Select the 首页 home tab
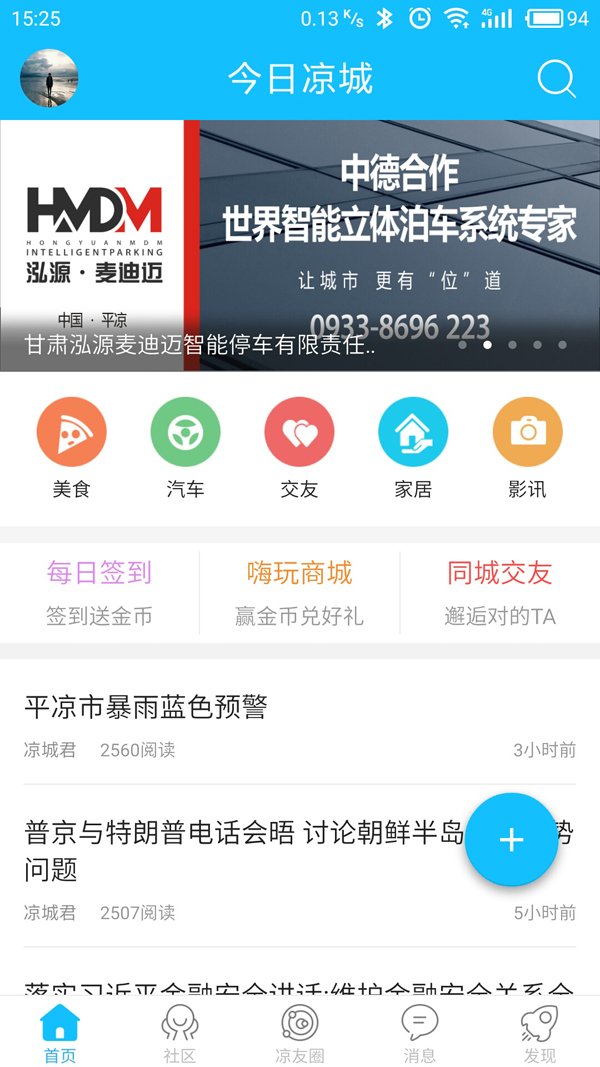This screenshot has width=600, height=1067. pos(60,1034)
